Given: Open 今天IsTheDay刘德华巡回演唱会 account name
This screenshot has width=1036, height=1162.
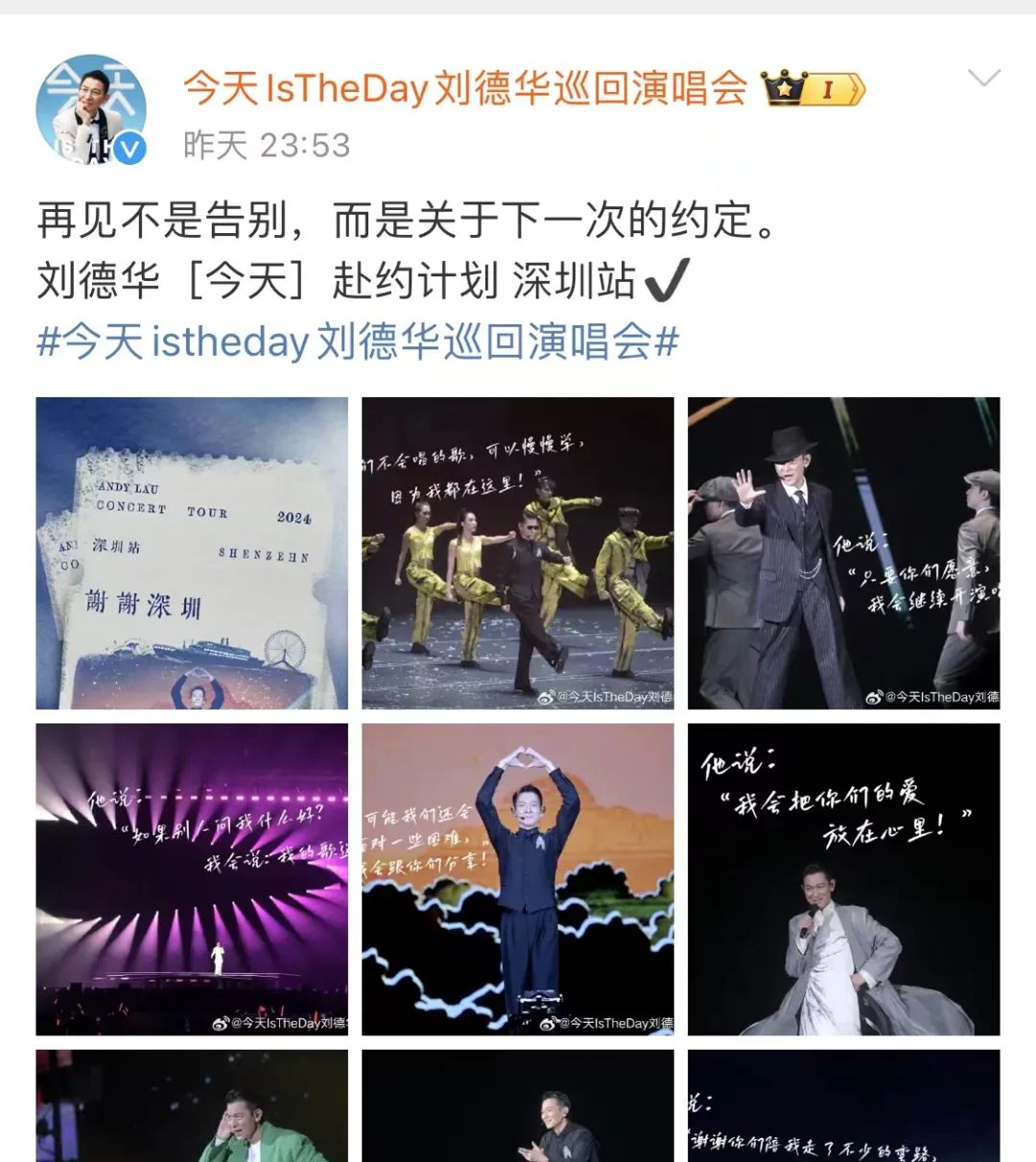Looking at the screenshot, I should tap(465, 89).
